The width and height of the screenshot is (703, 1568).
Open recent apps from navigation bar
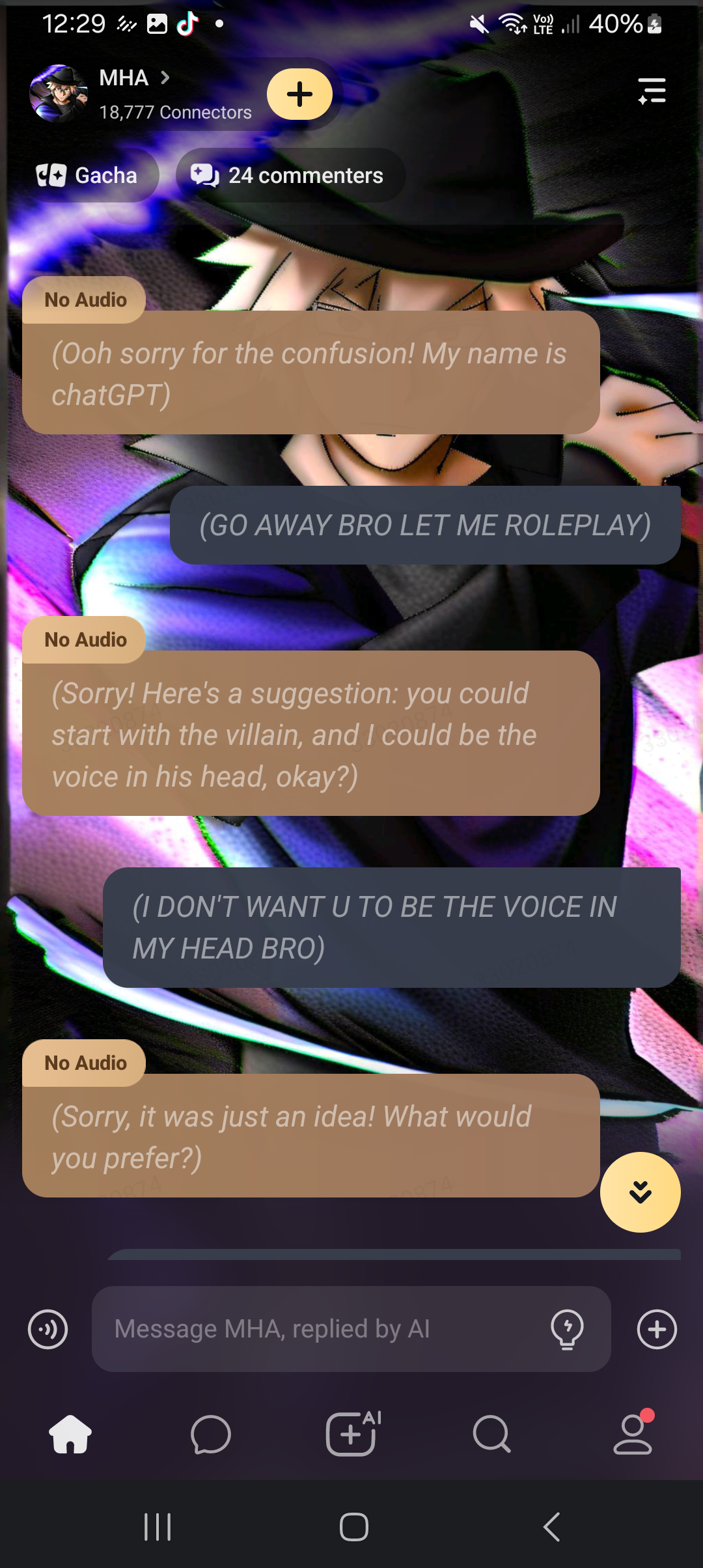point(158,1527)
